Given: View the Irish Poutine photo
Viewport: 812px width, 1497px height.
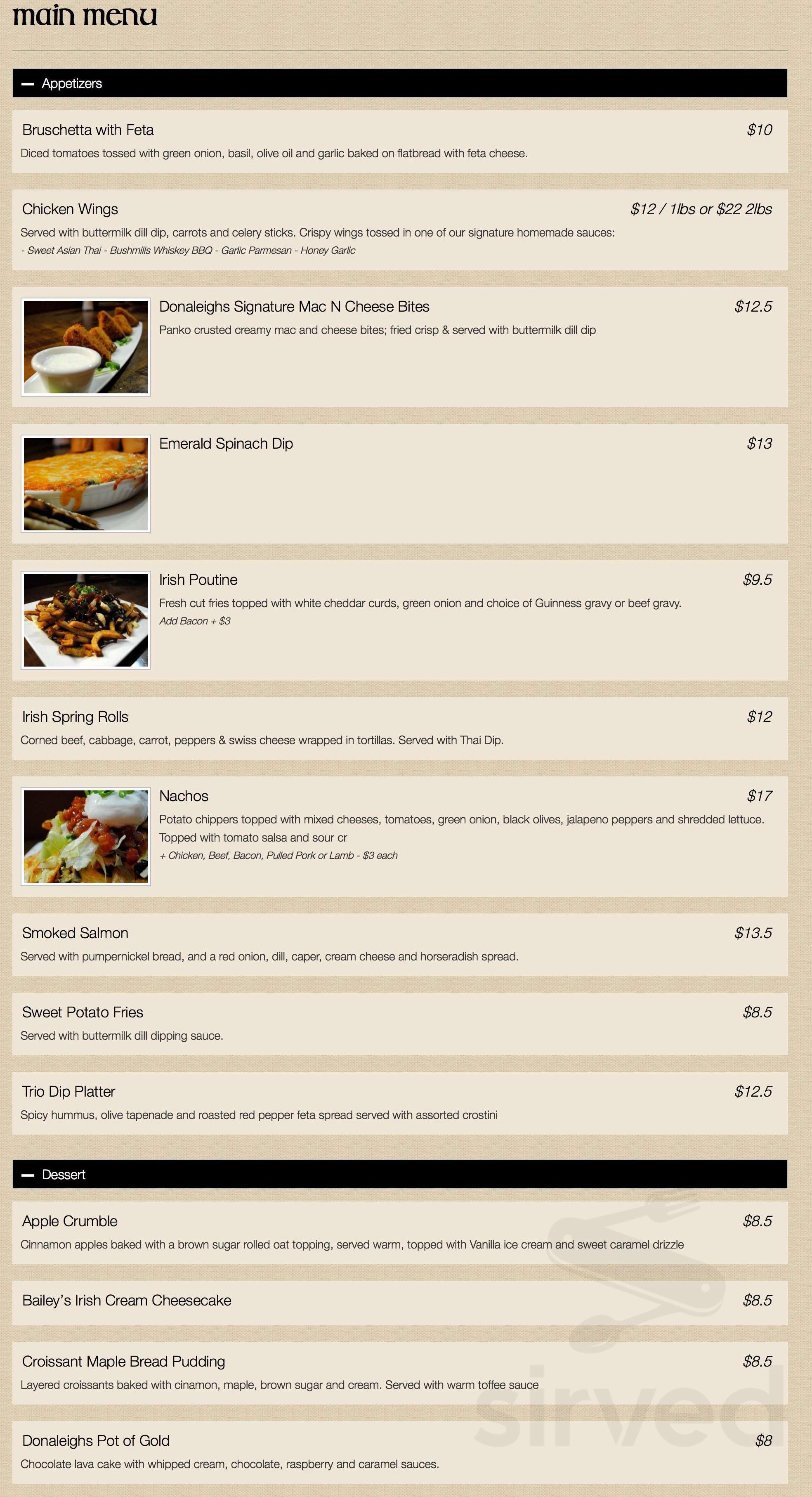Looking at the screenshot, I should click(86, 620).
